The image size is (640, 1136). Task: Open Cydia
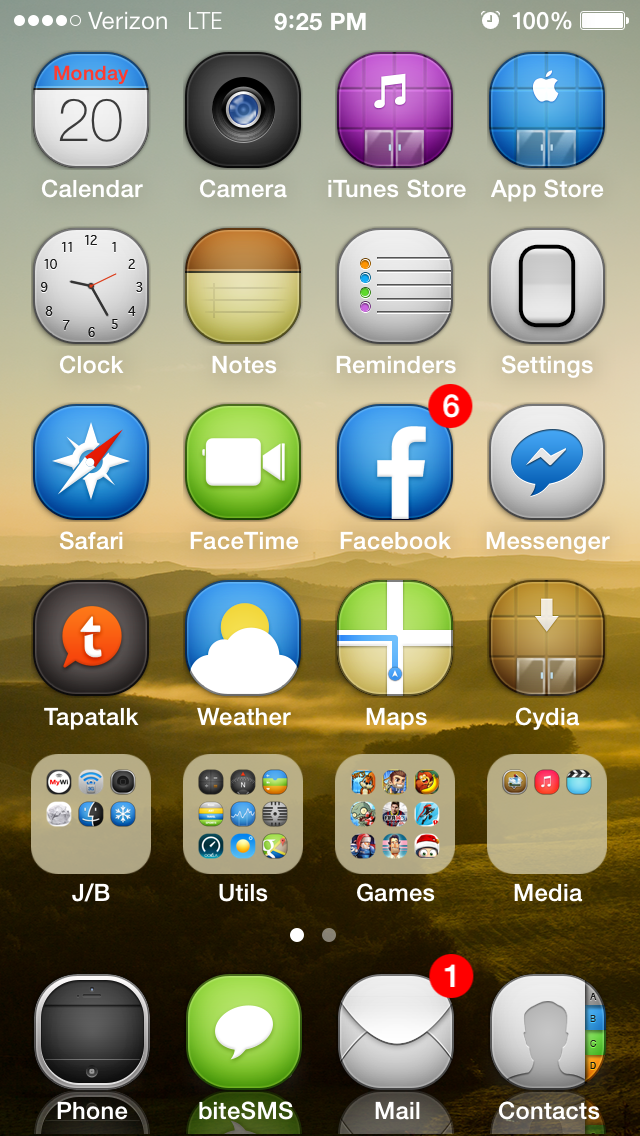547,638
